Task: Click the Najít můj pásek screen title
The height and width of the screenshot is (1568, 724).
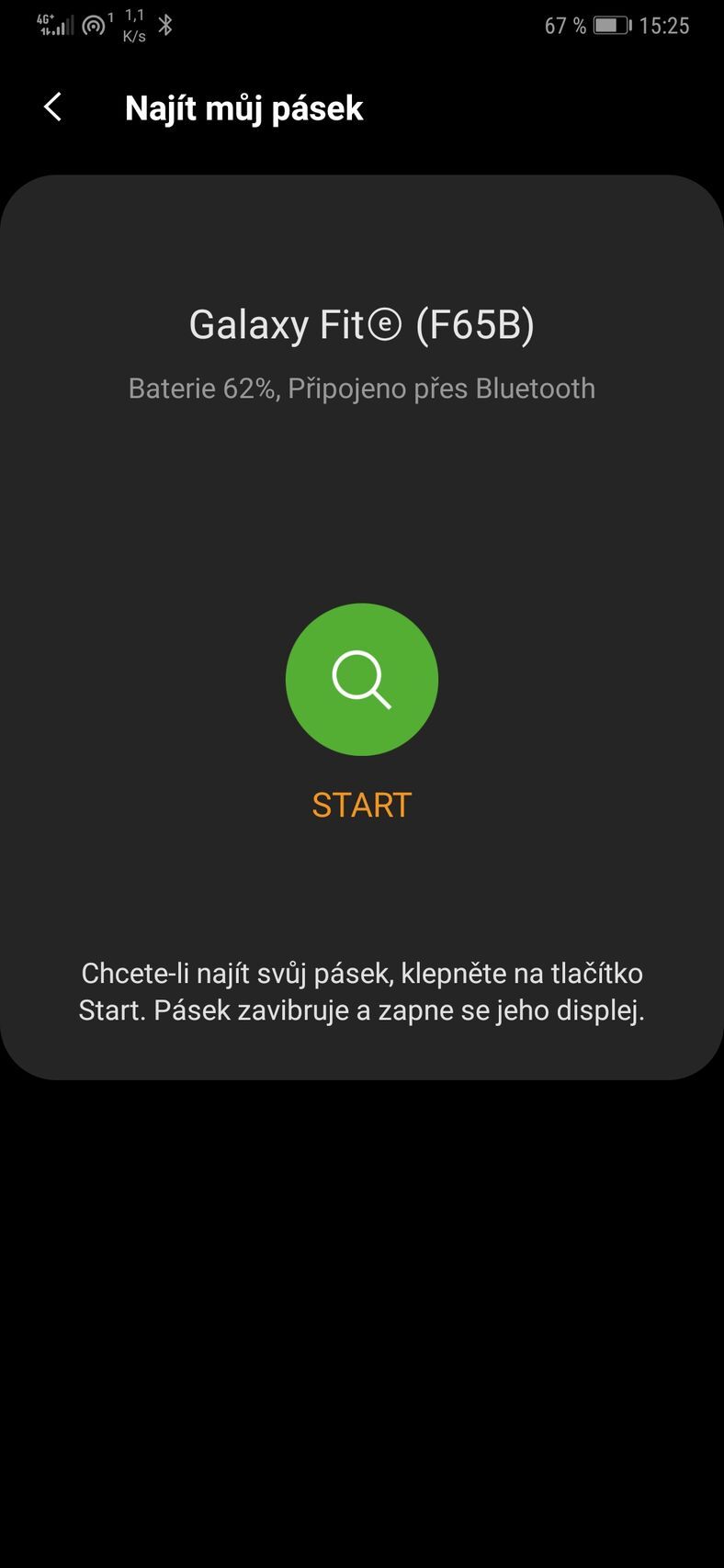Action: click(x=243, y=107)
